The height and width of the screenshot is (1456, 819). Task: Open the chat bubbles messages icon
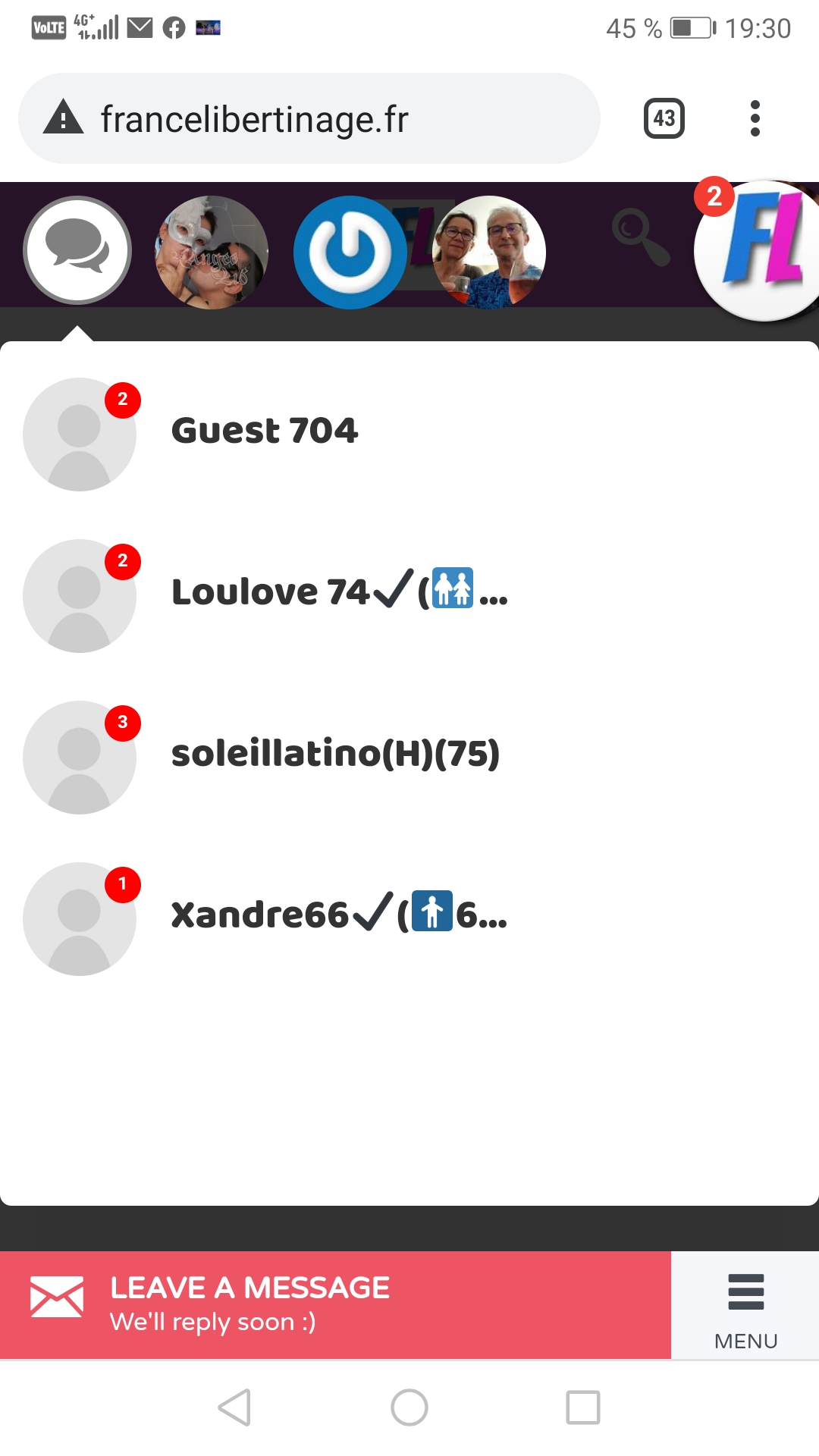(x=77, y=251)
